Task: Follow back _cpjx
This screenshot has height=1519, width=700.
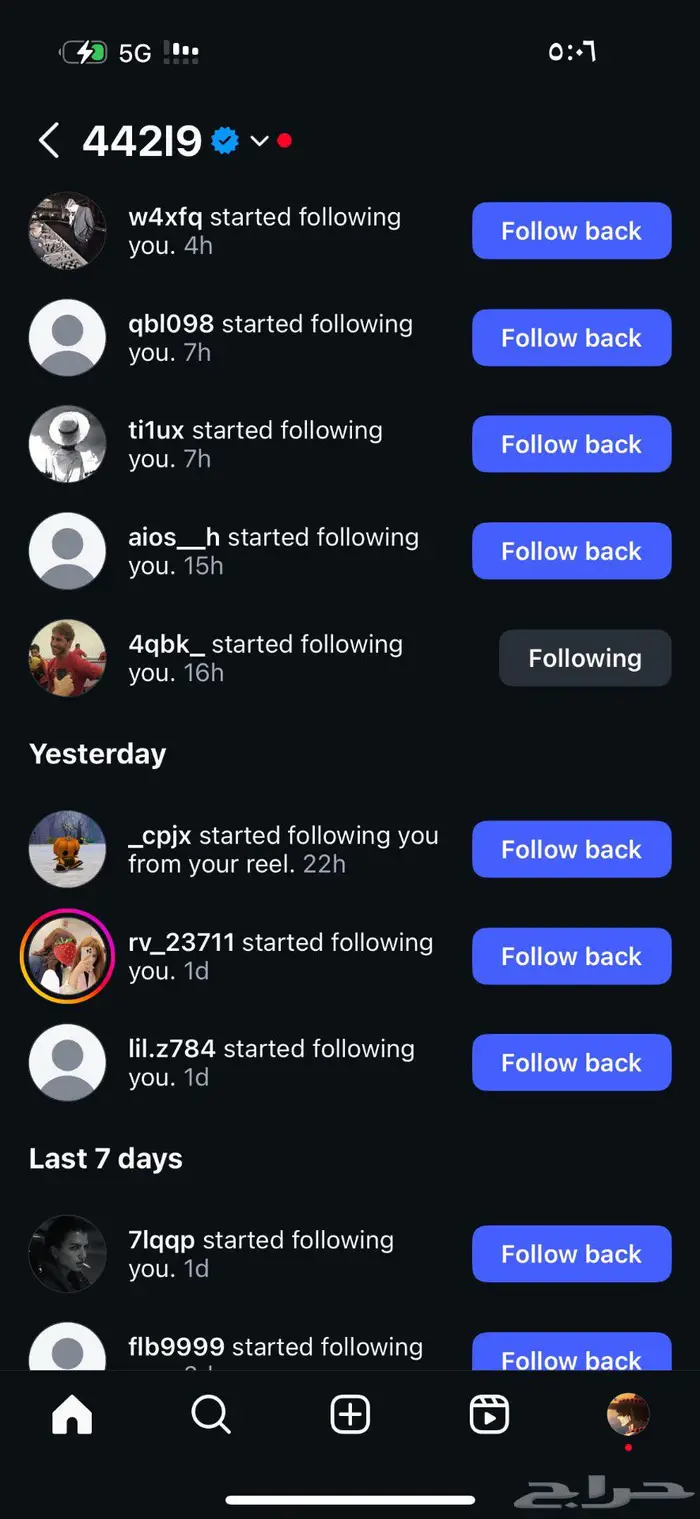Action: pyautogui.click(x=571, y=849)
